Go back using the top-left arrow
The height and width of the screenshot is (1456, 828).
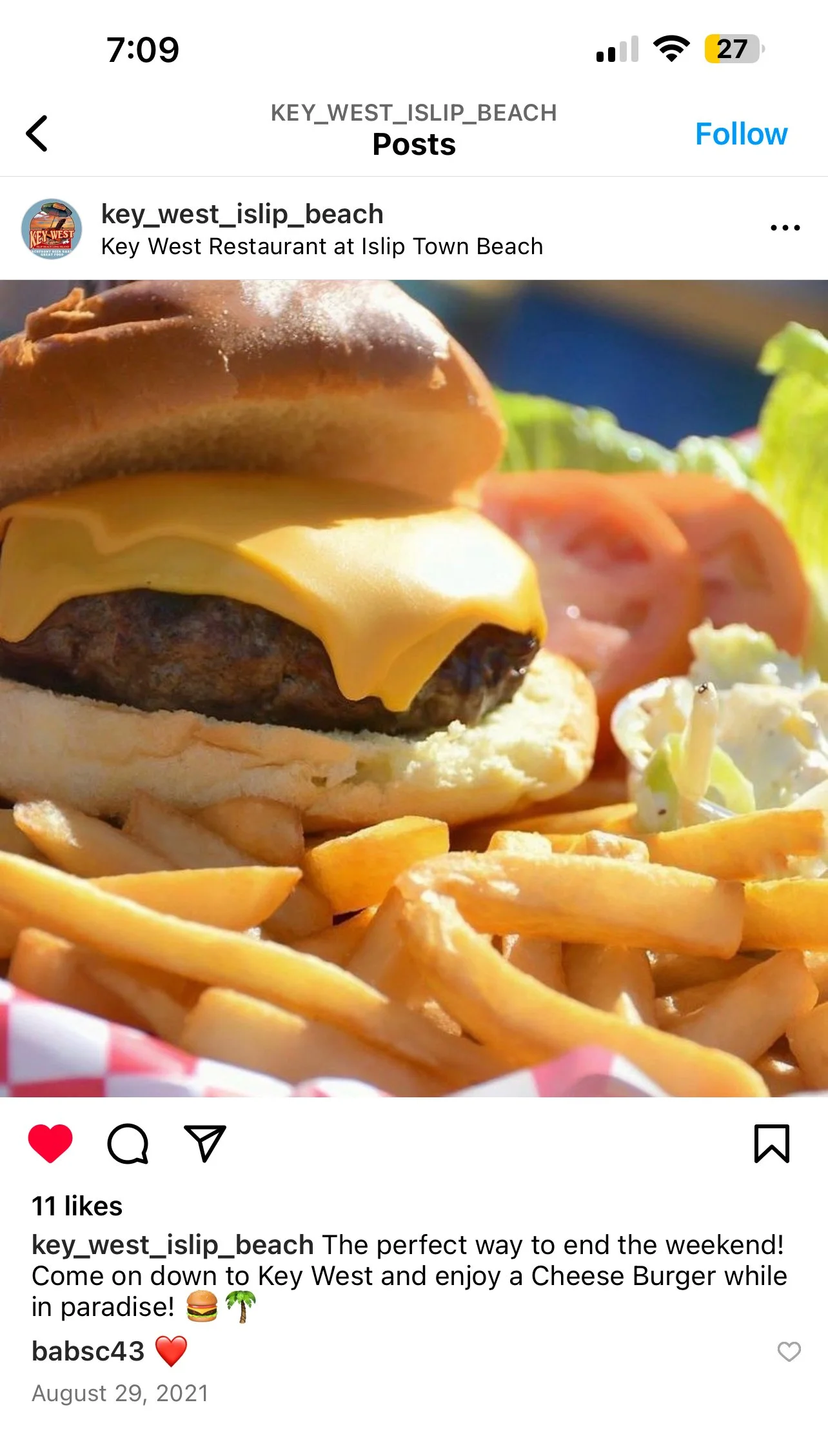(x=37, y=134)
